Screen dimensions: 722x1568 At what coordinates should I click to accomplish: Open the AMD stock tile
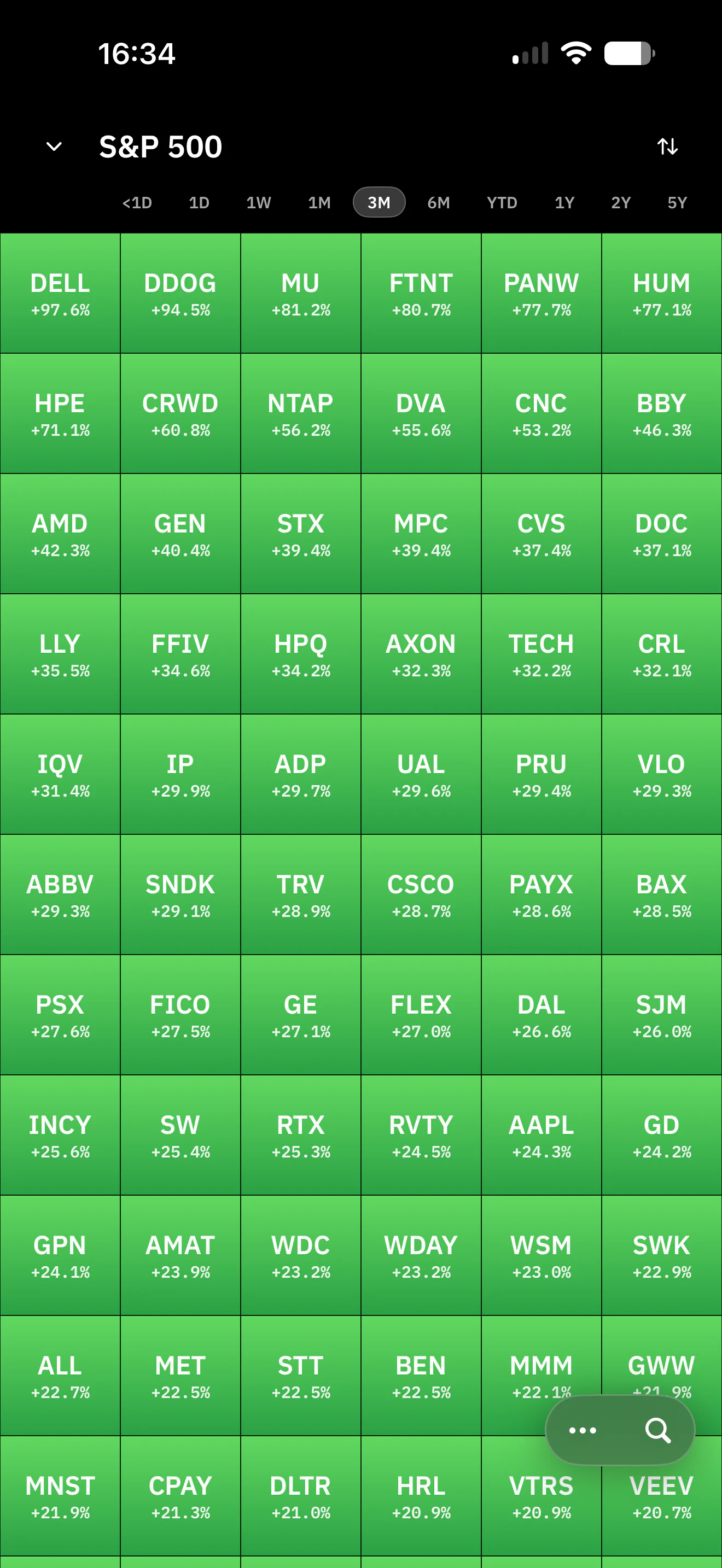(60, 534)
